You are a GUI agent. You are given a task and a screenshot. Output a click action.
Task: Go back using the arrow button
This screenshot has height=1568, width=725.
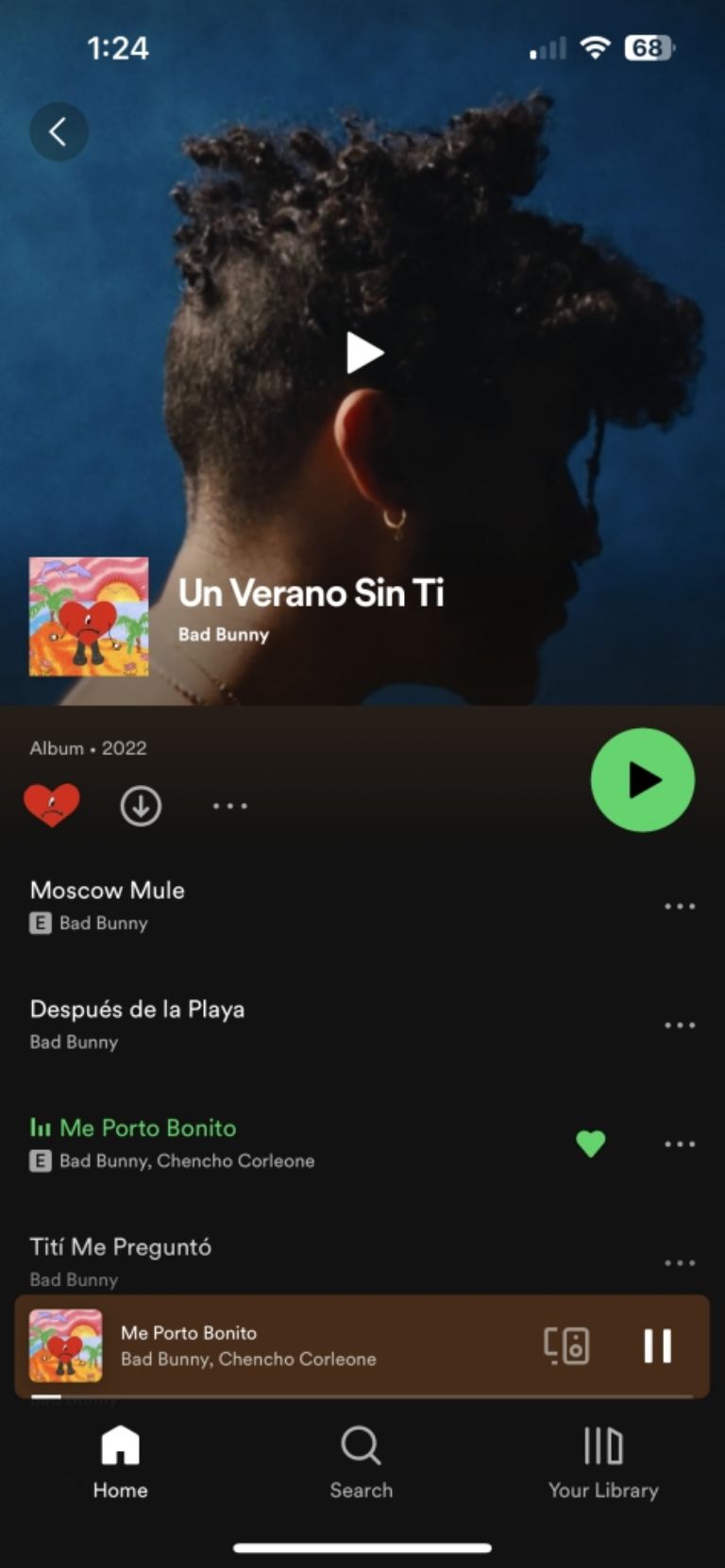coord(59,131)
